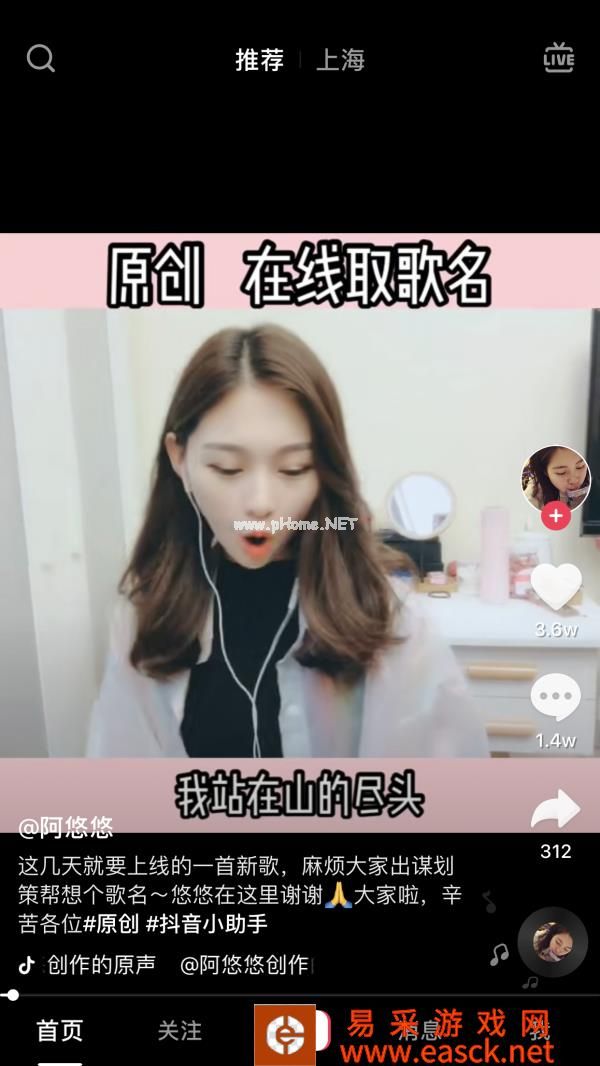Open the comments bubble icon
The image size is (600, 1066).
point(555,697)
